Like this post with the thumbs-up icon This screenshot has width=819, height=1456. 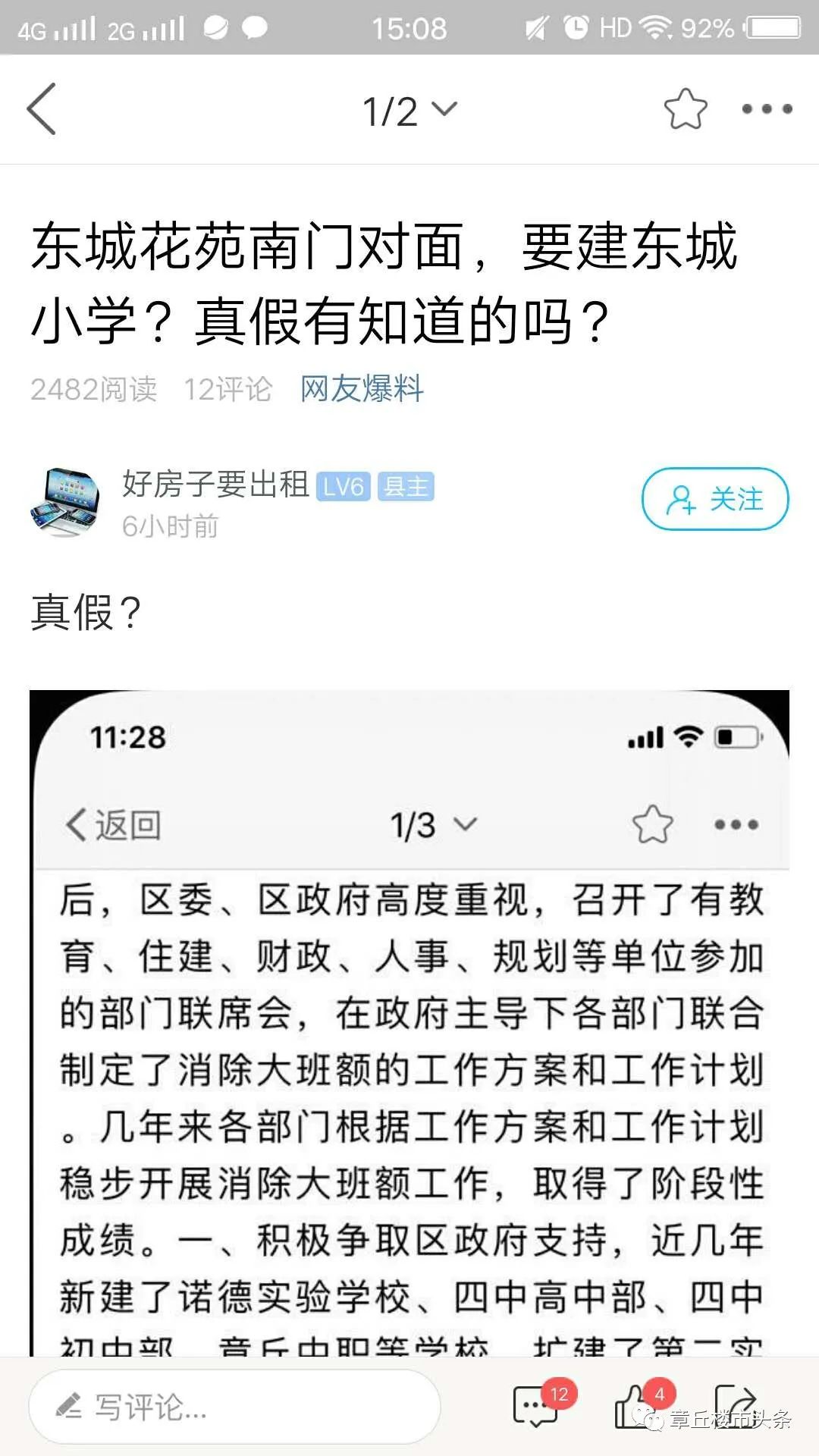click(x=634, y=1407)
